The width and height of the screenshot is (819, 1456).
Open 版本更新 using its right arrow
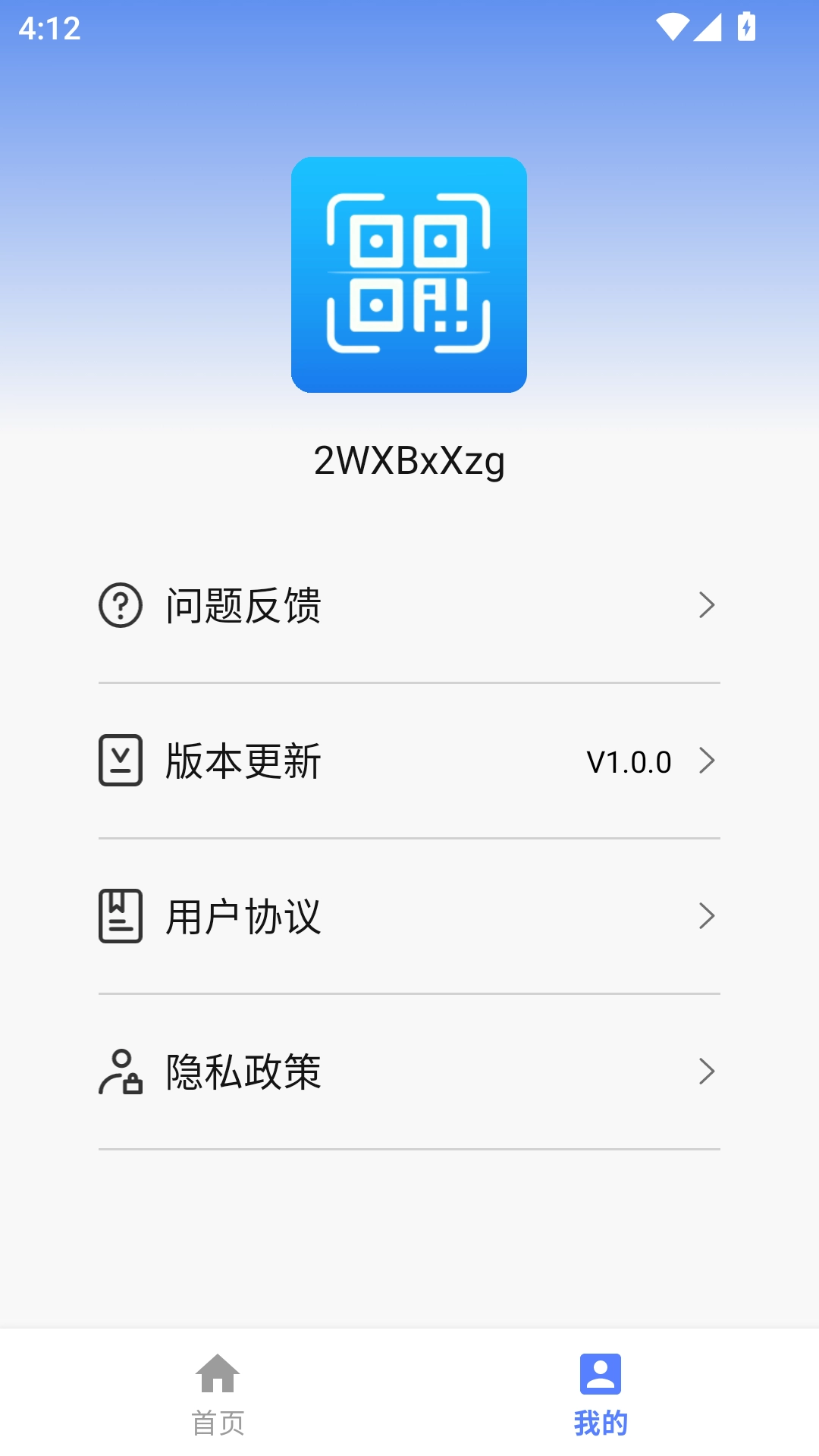[x=708, y=761]
